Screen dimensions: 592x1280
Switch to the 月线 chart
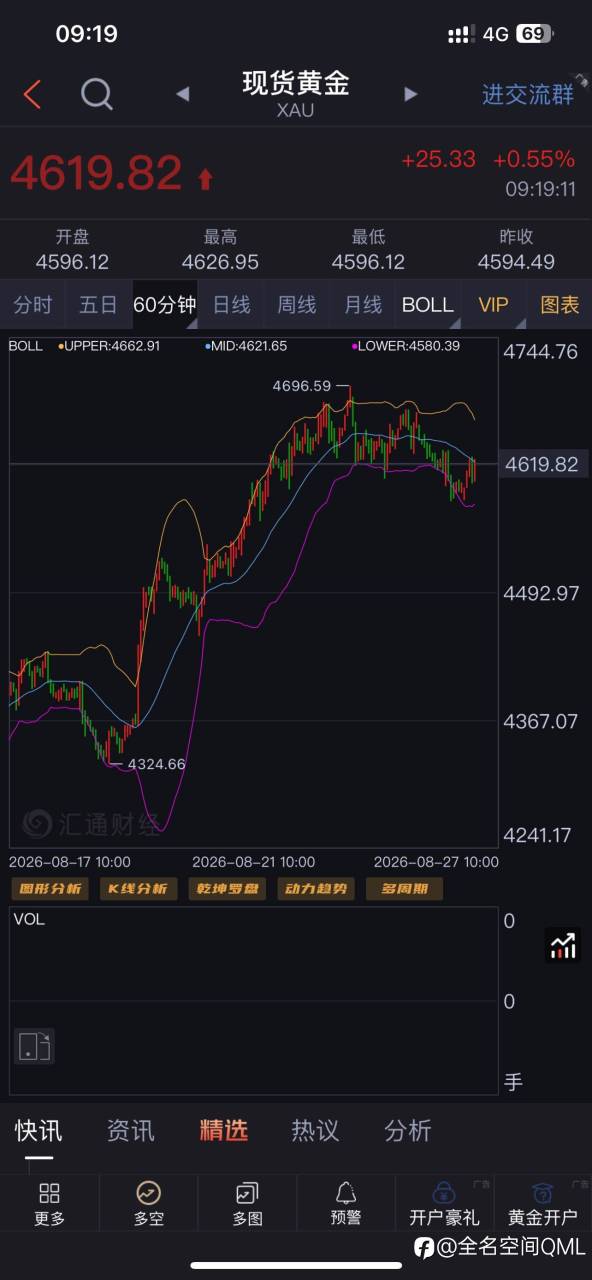point(363,305)
